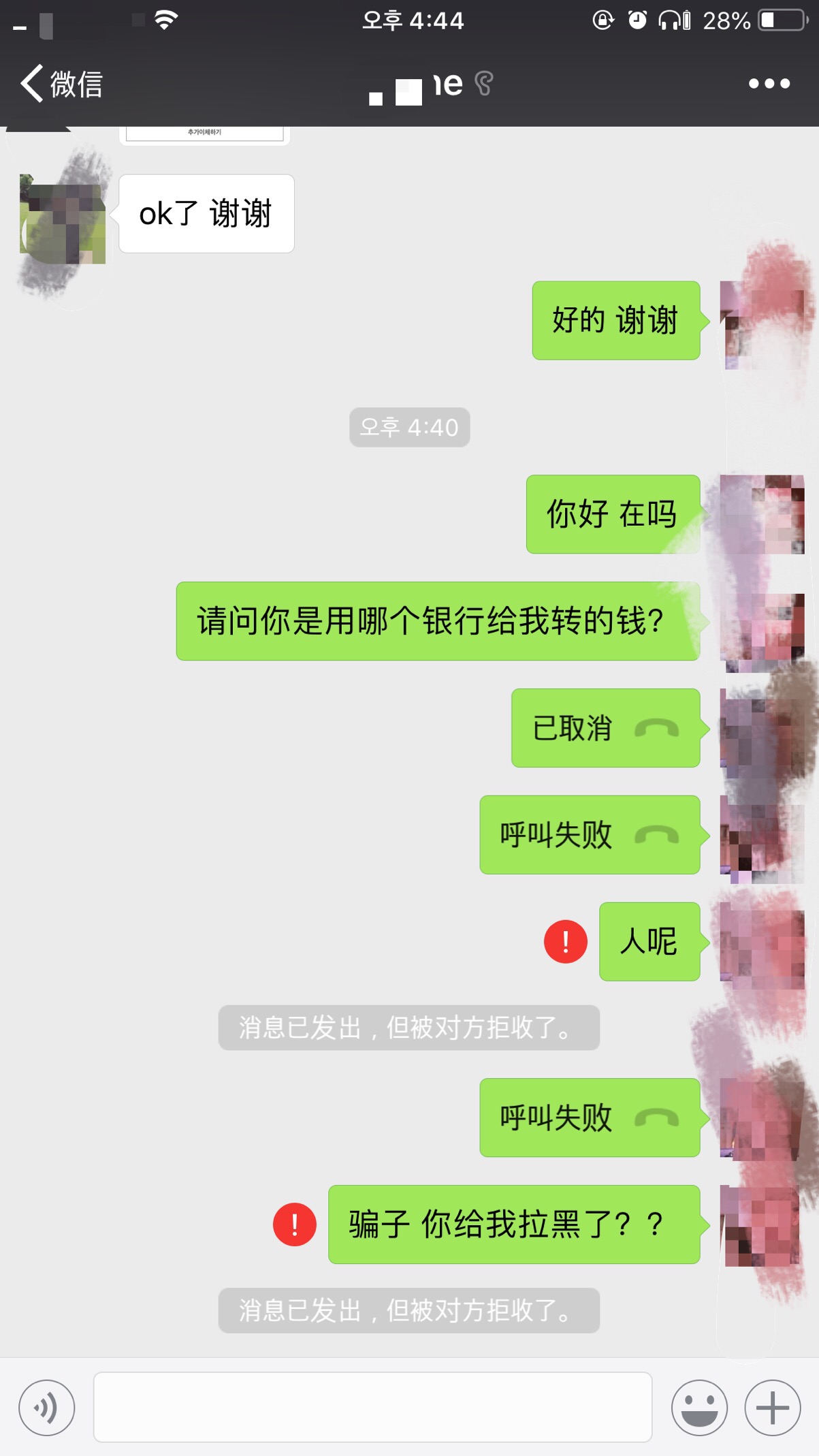
Task: Switch to voice message input
Action: click(46, 1408)
